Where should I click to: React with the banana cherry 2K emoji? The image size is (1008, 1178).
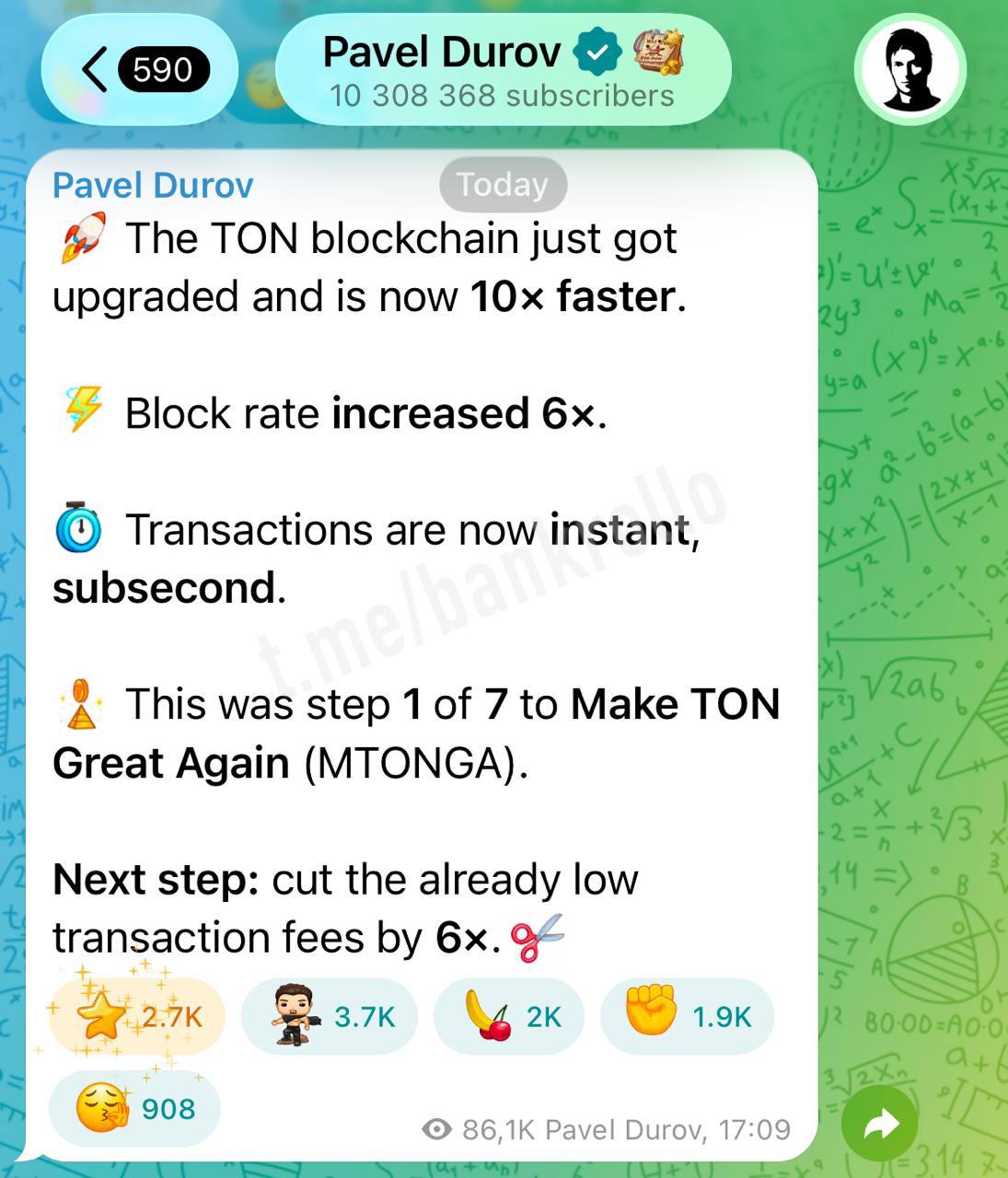point(509,1016)
